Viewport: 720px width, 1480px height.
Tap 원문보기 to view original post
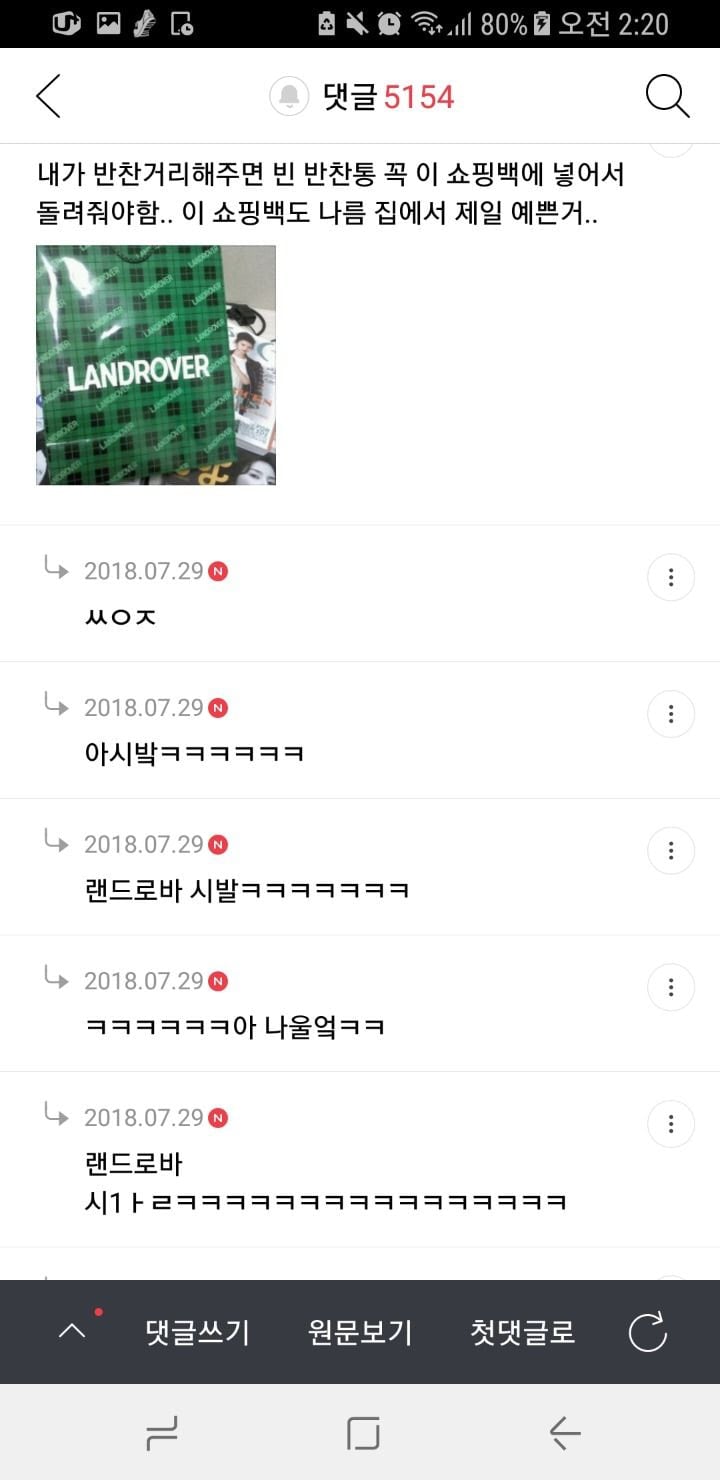tap(360, 1332)
